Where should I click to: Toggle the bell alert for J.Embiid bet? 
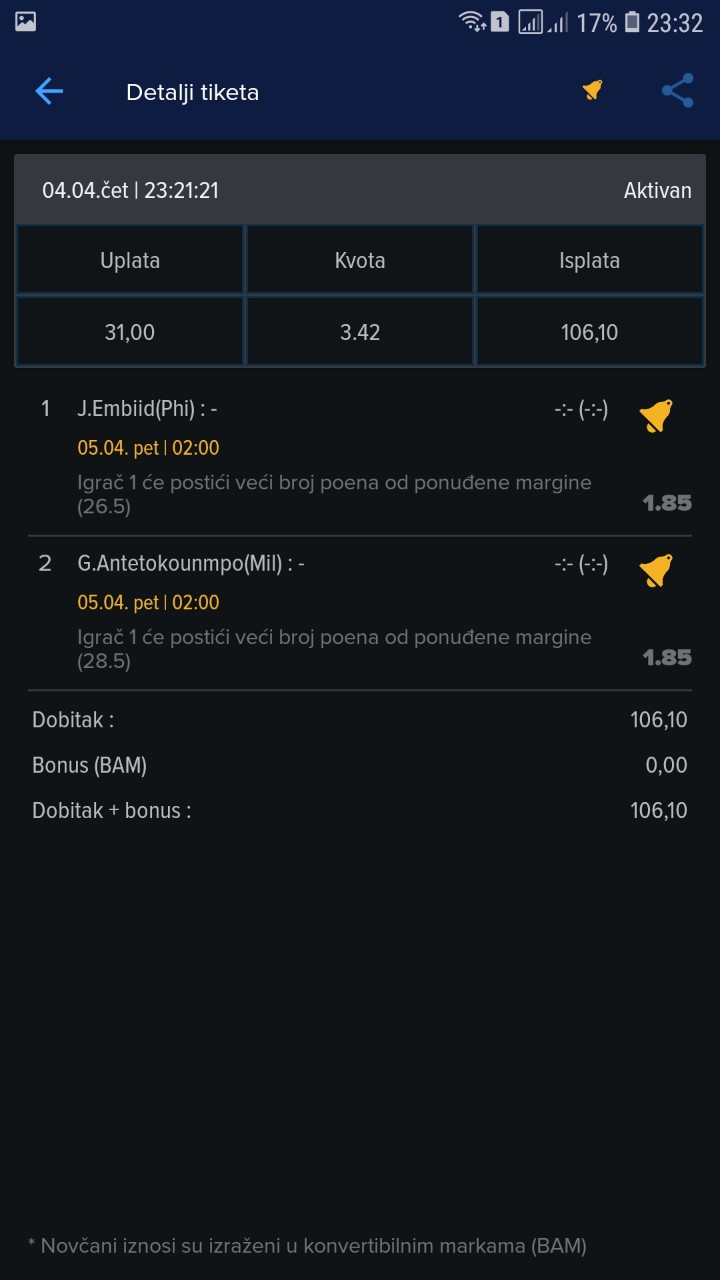tap(656, 416)
